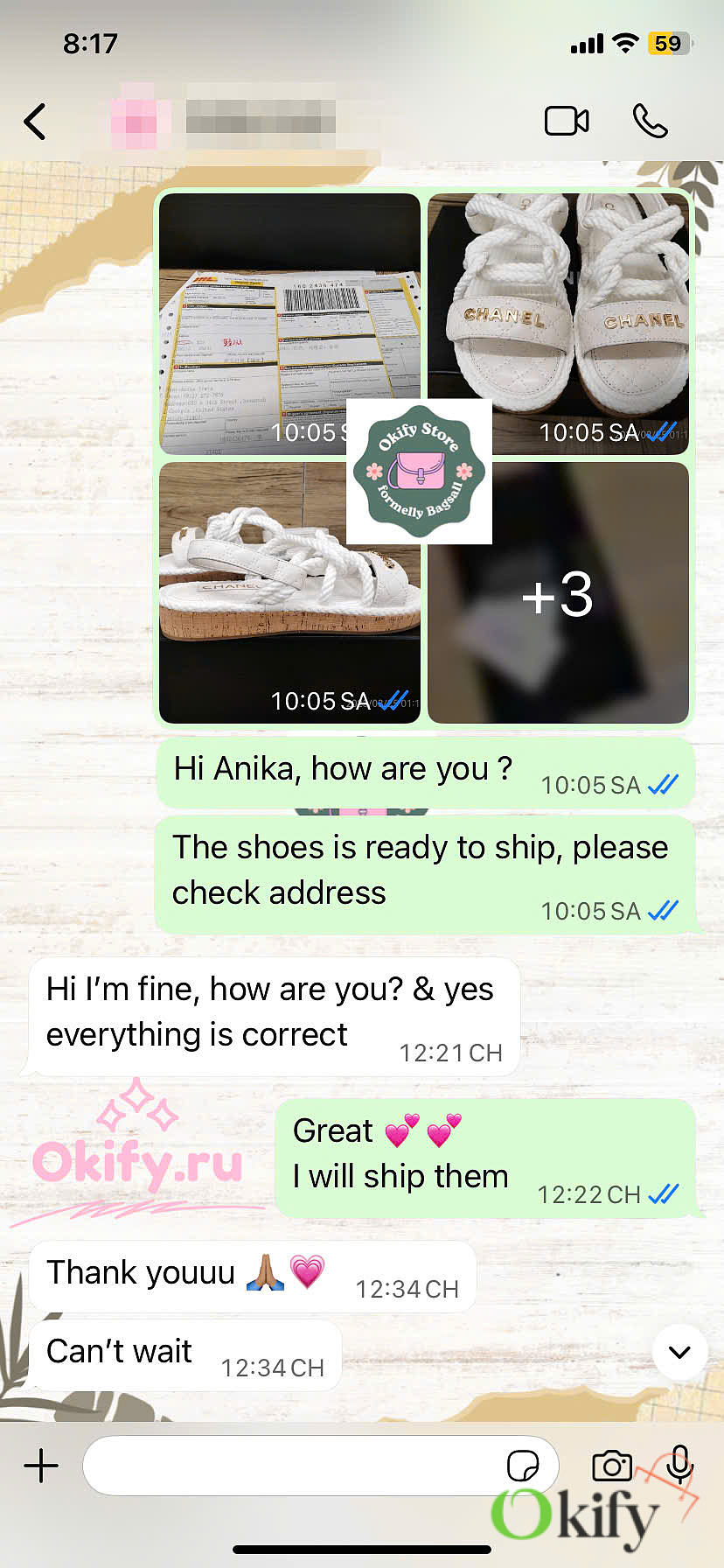Go back to the chat list

[x=35, y=122]
